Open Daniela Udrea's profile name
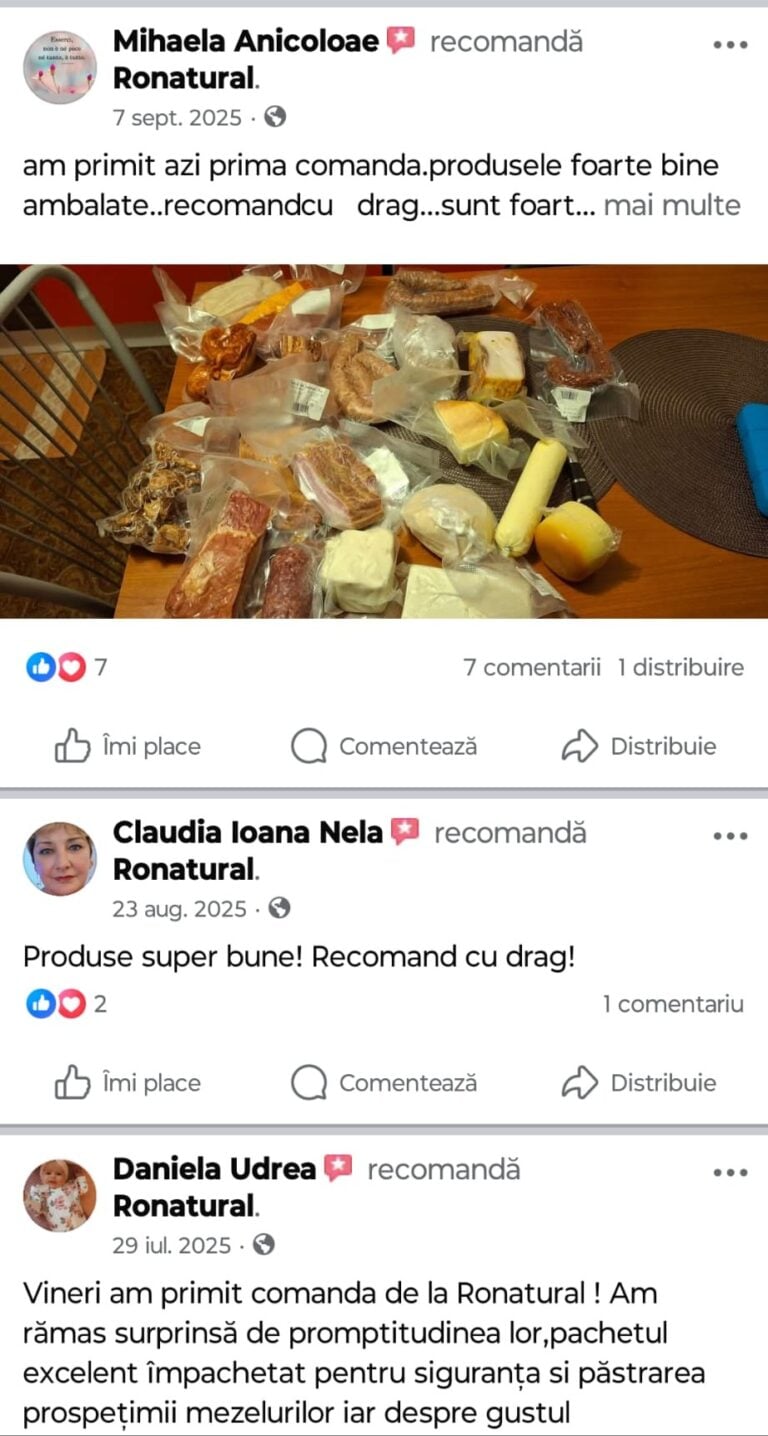 point(214,1169)
